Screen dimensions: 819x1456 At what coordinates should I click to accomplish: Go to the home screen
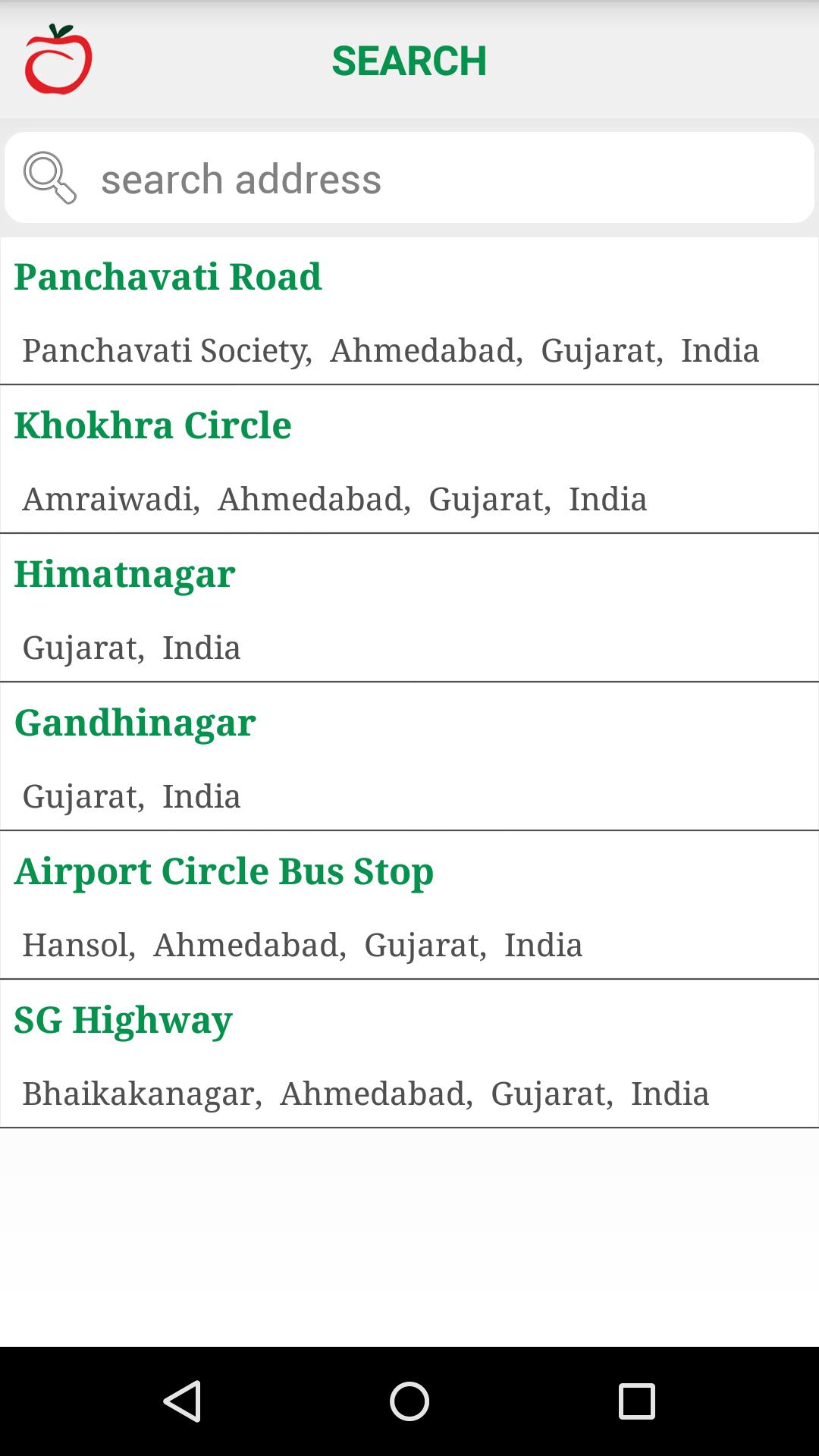tap(409, 1401)
